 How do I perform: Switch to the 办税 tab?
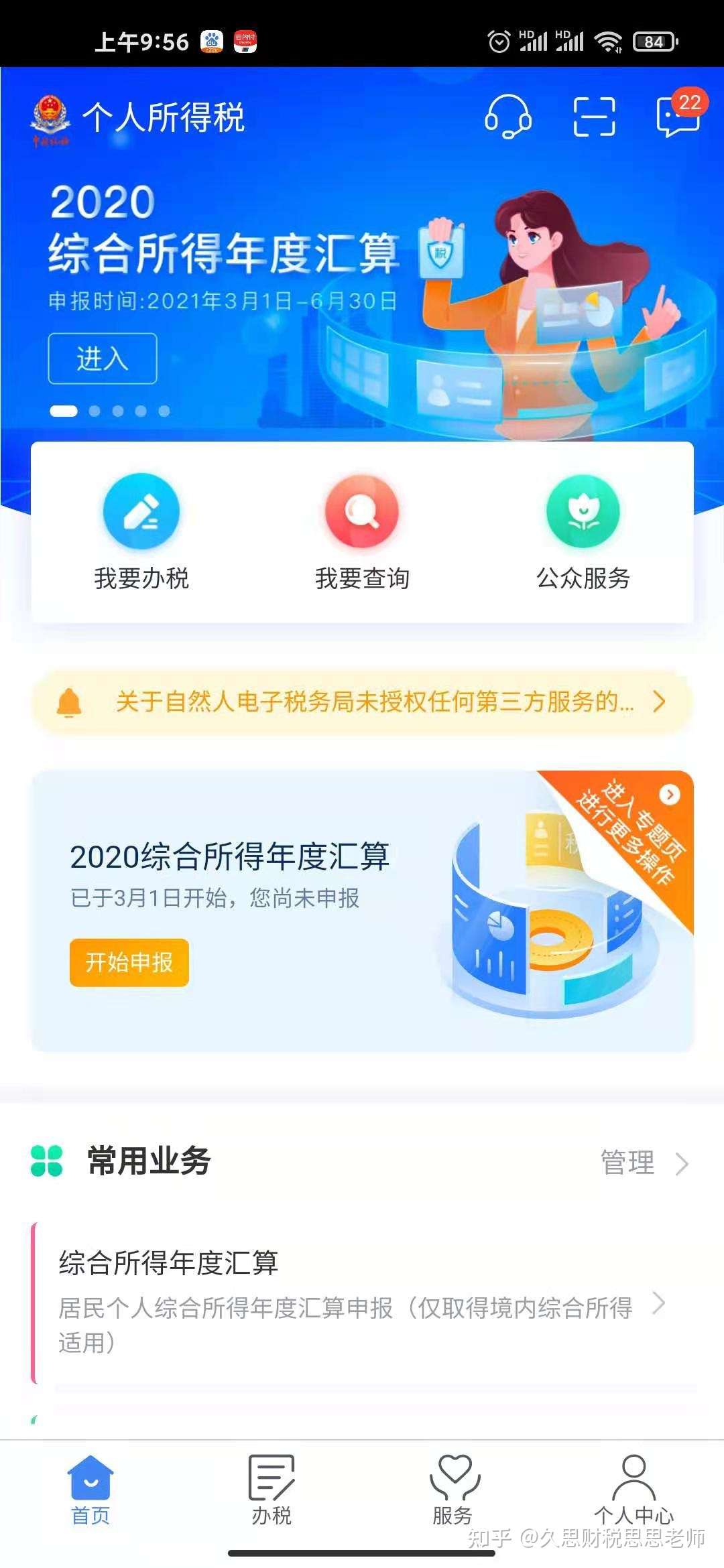click(x=271, y=1484)
